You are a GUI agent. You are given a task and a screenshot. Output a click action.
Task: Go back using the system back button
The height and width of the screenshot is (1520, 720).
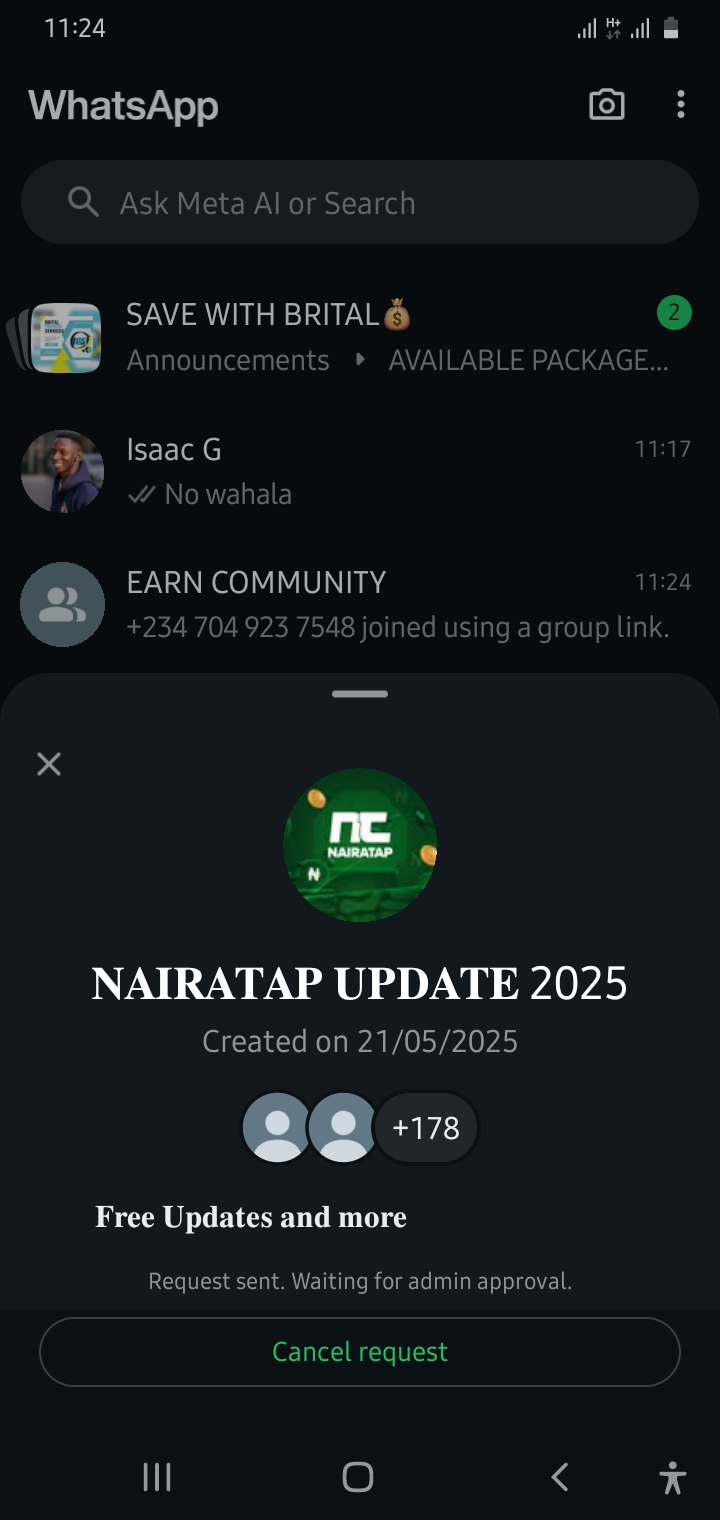(x=560, y=1477)
